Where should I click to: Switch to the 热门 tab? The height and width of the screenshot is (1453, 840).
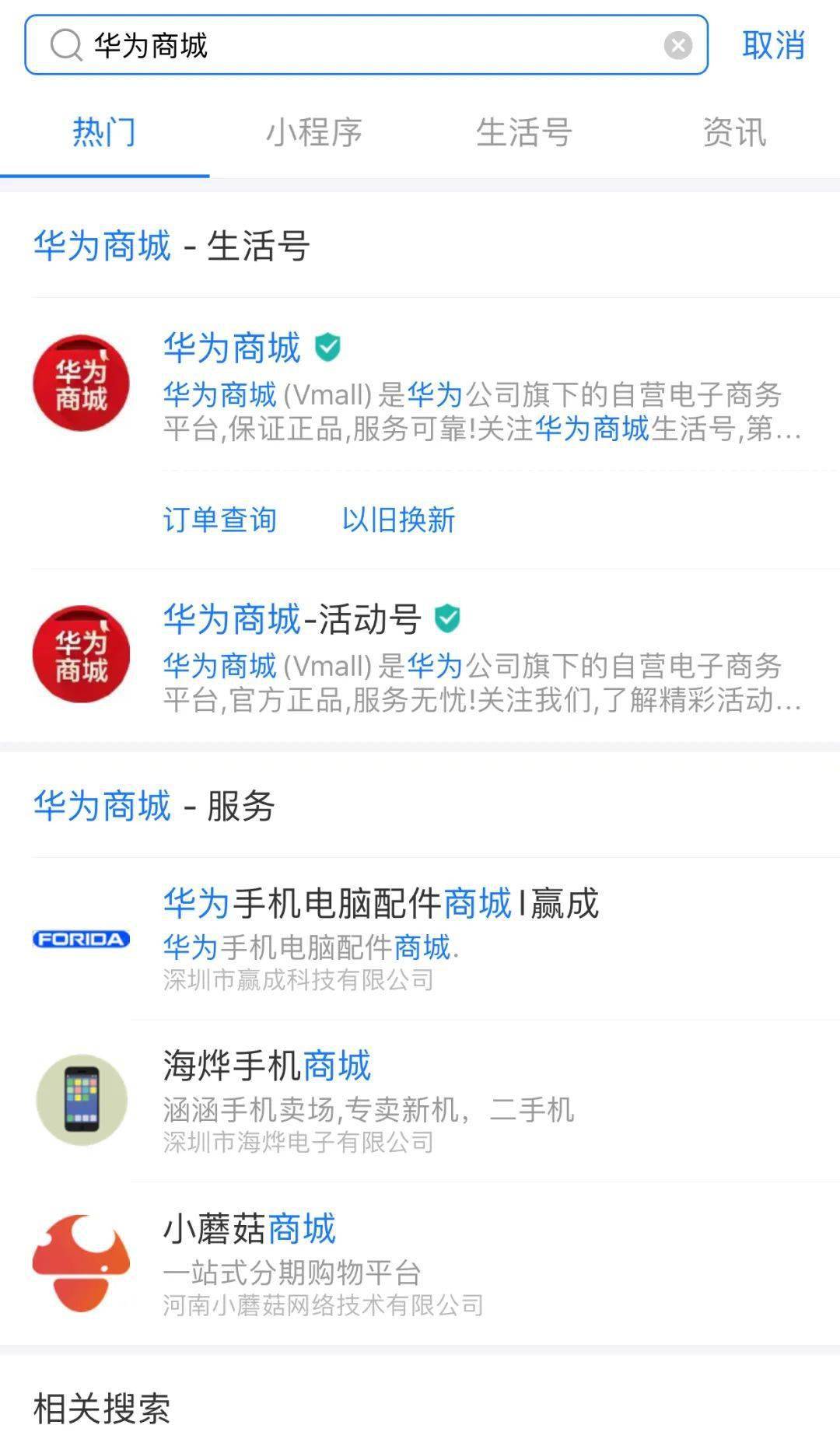(105, 134)
